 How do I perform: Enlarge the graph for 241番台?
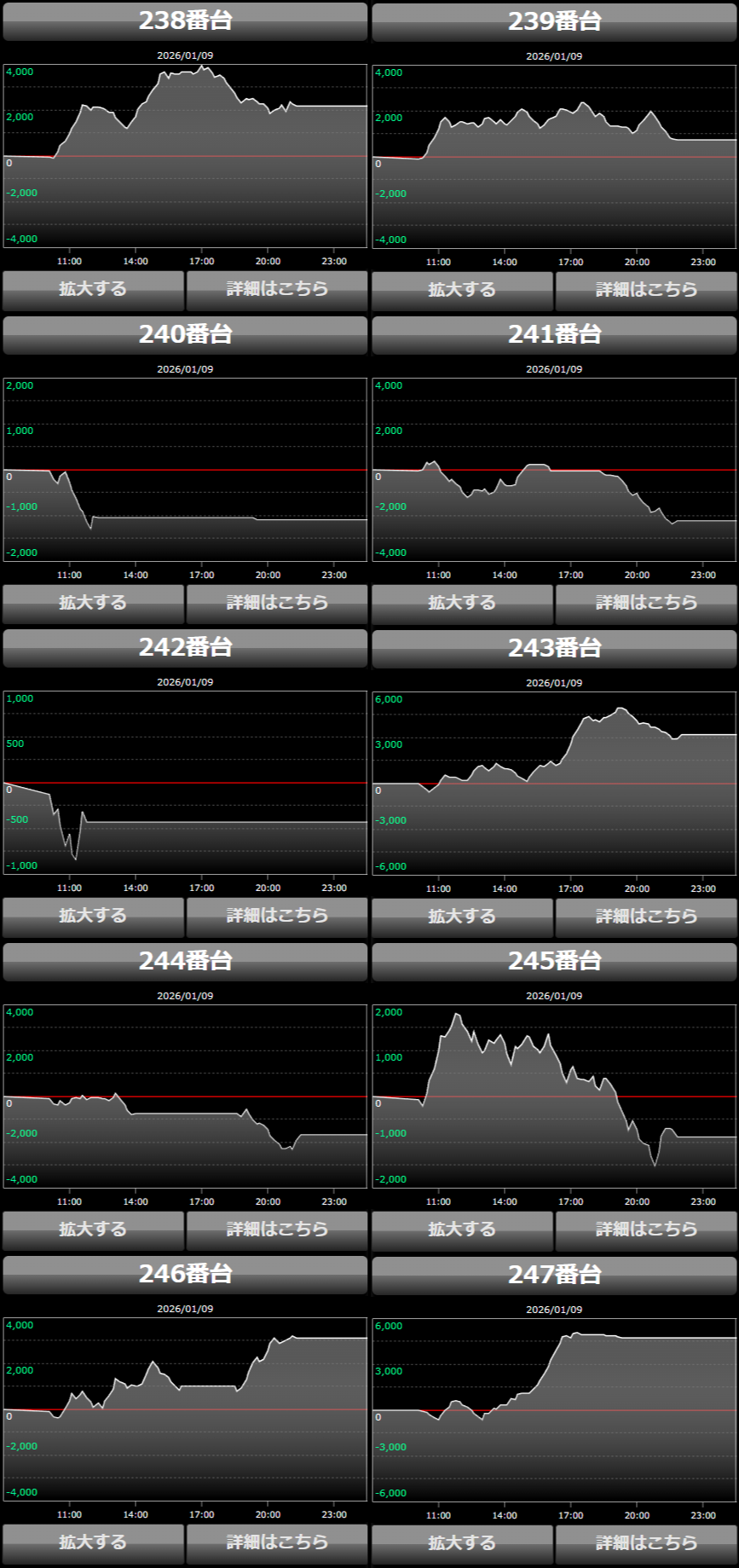(x=462, y=603)
